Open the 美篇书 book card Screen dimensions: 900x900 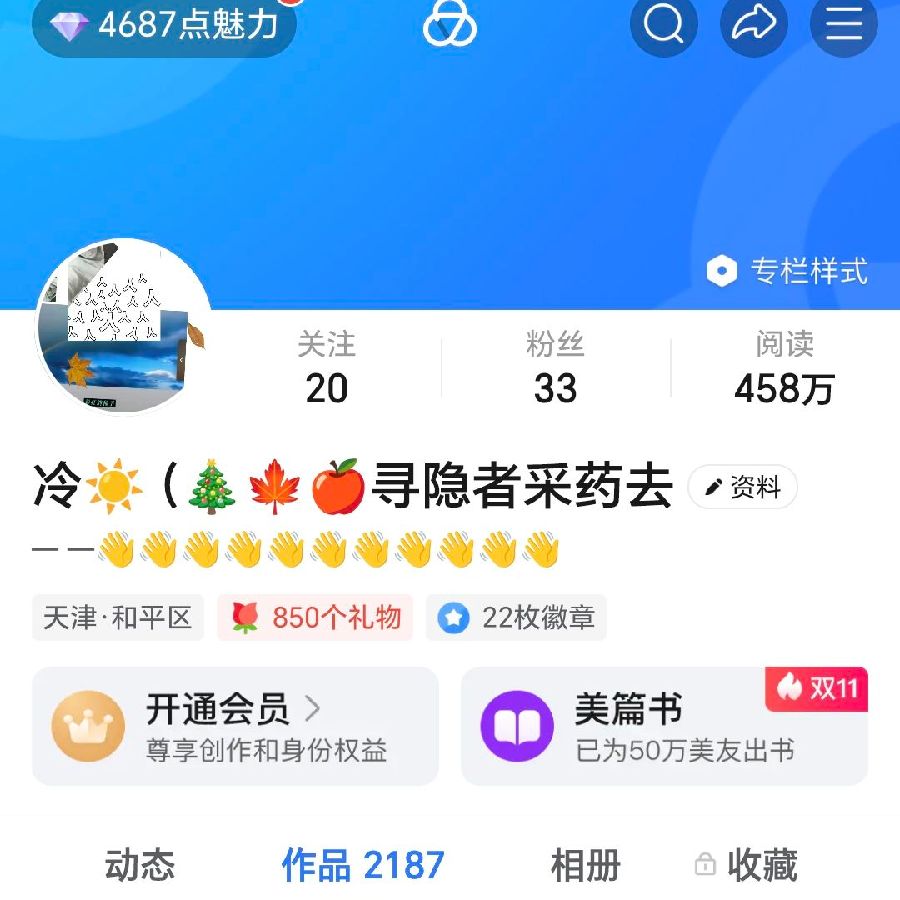(664, 726)
